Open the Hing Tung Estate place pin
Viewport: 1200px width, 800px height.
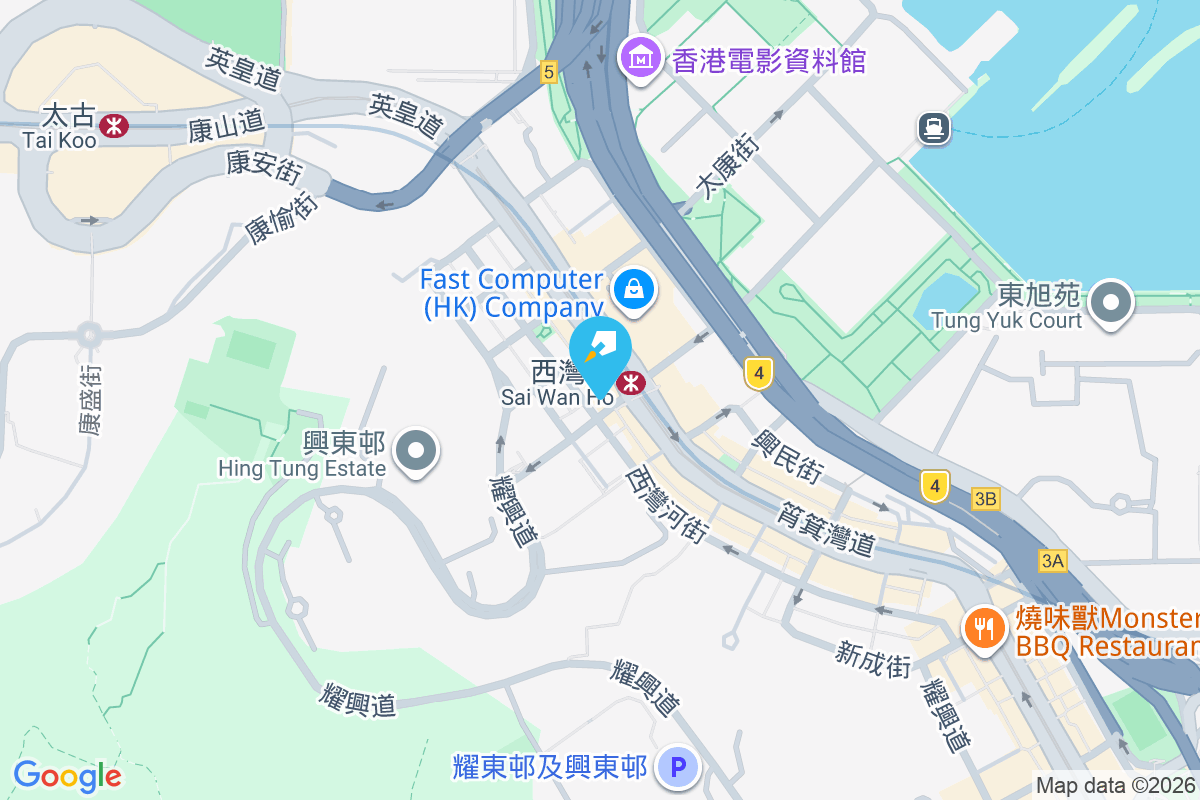(416, 449)
